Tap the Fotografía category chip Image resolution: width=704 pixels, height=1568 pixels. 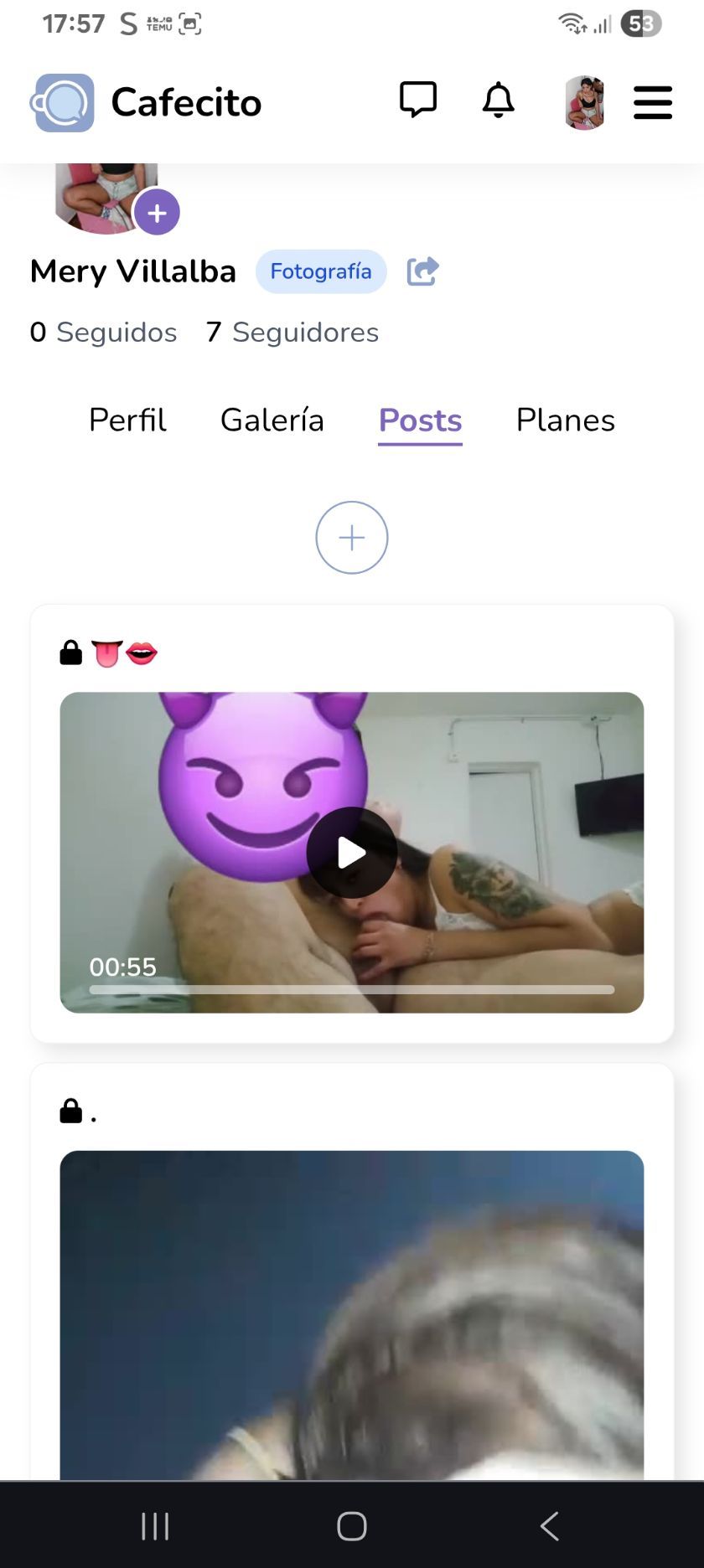320,271
